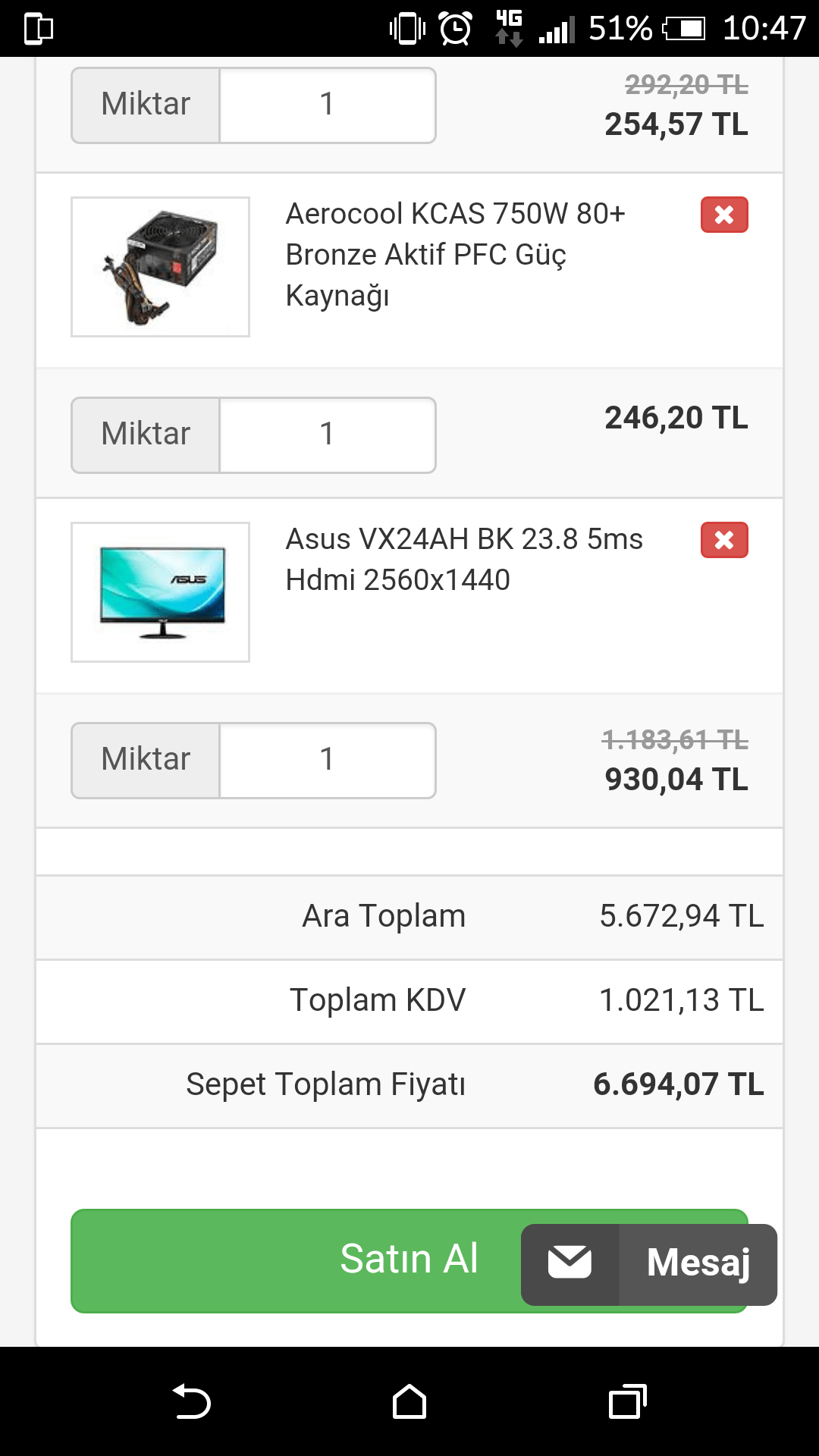Edit quantity for Asus VX24AH monitor
Viewport: 819px width, 1456px height.
tap(327, 761)
